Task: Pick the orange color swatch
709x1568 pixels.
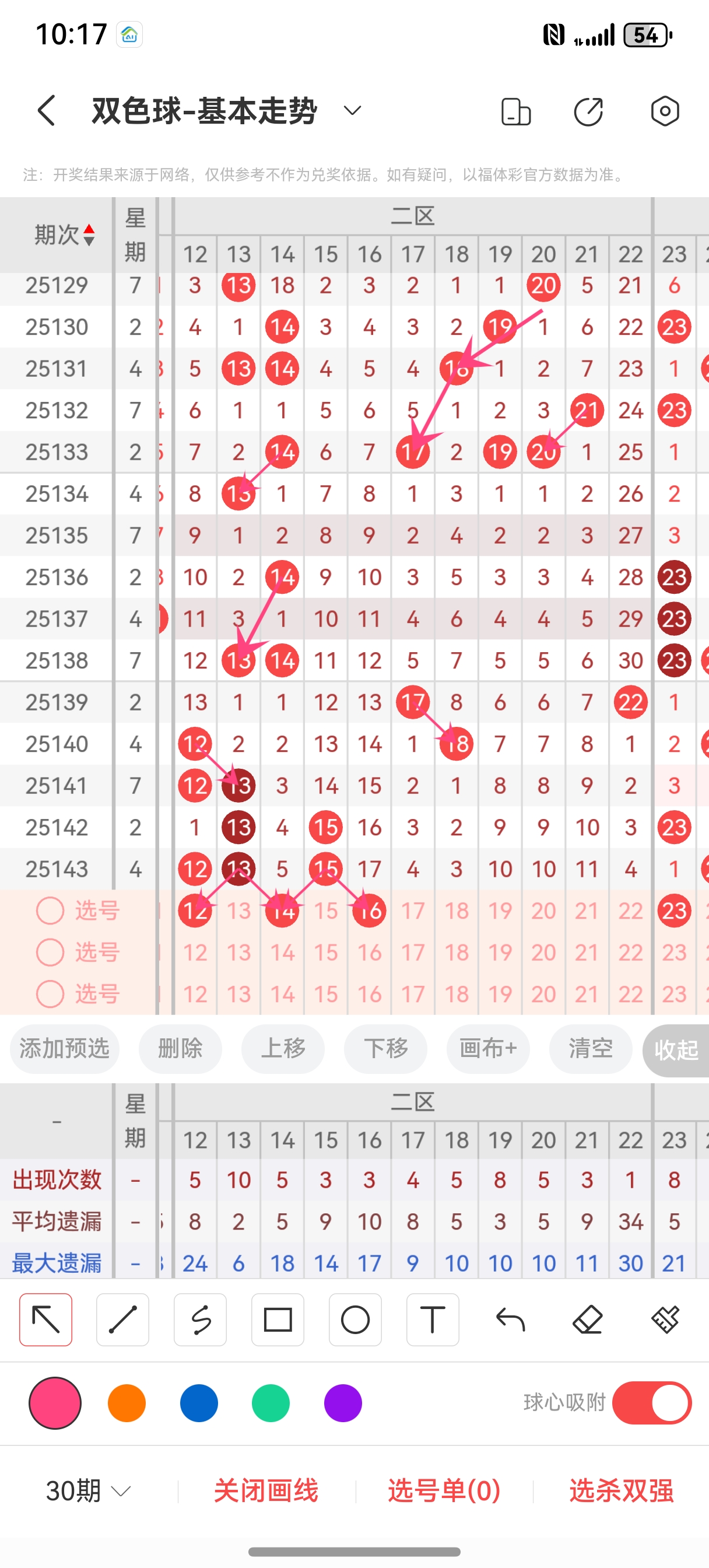Action: pos(127,1402)
